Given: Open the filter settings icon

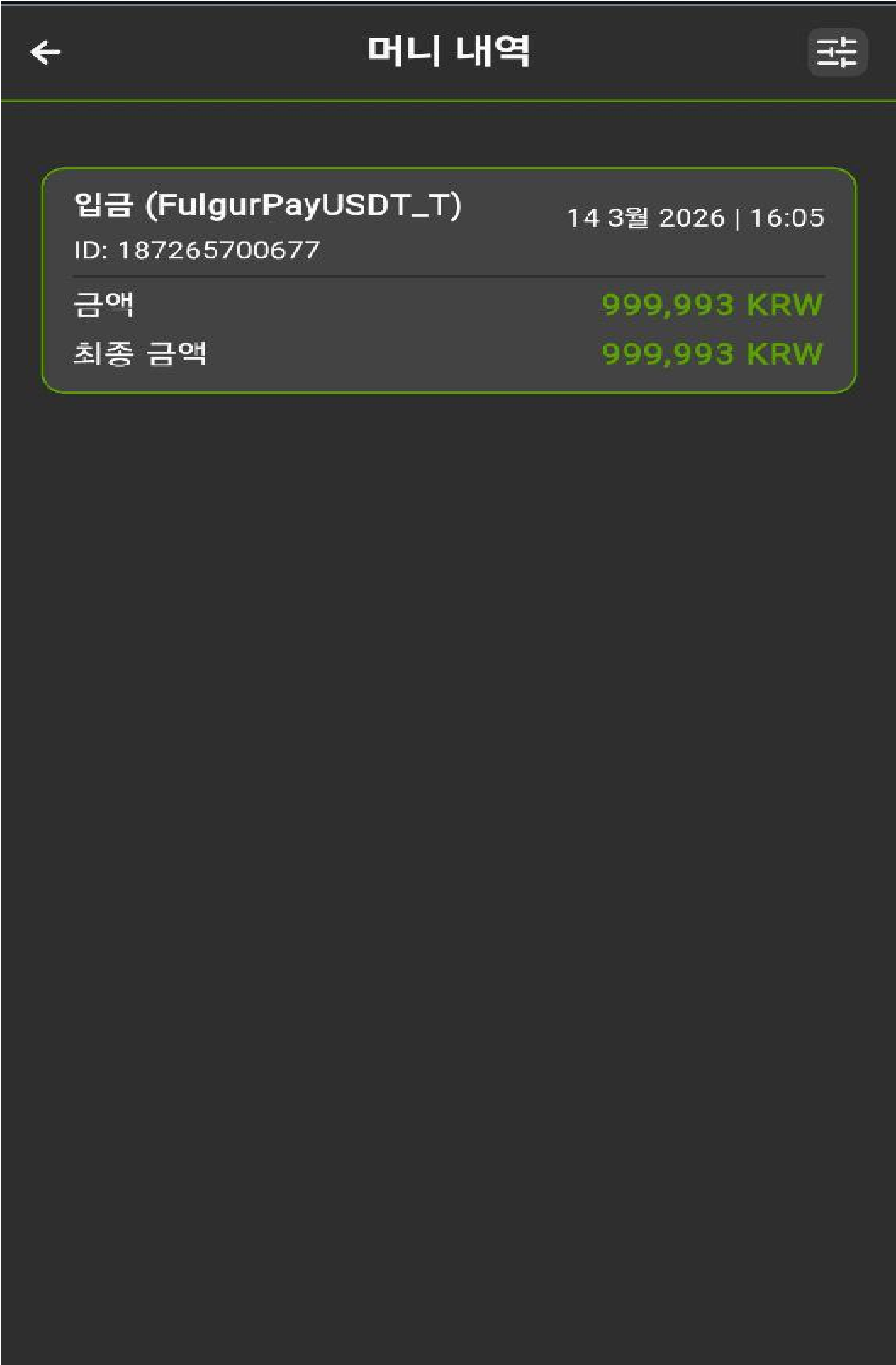Looking at the screenshot, I should 836,52.
